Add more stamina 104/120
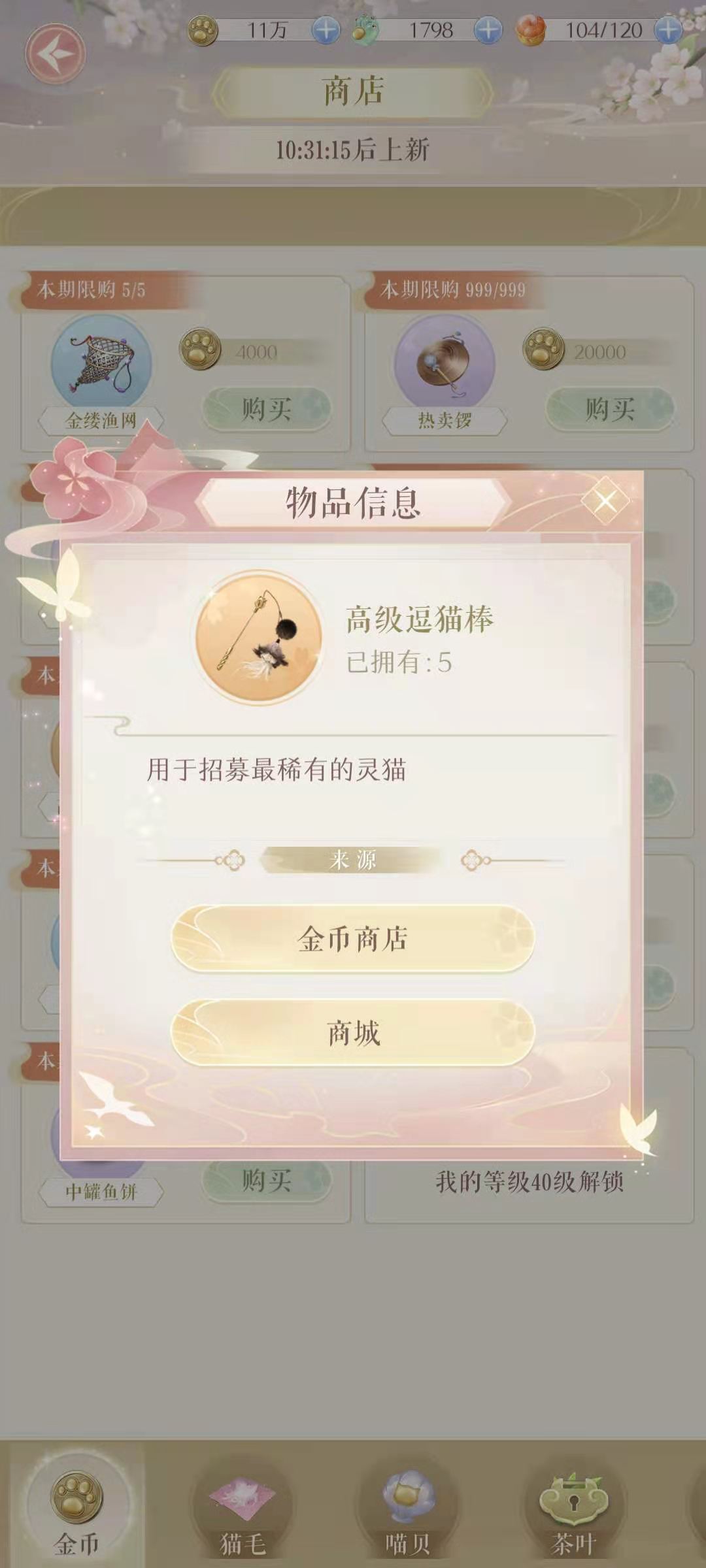 pos(668,30)
